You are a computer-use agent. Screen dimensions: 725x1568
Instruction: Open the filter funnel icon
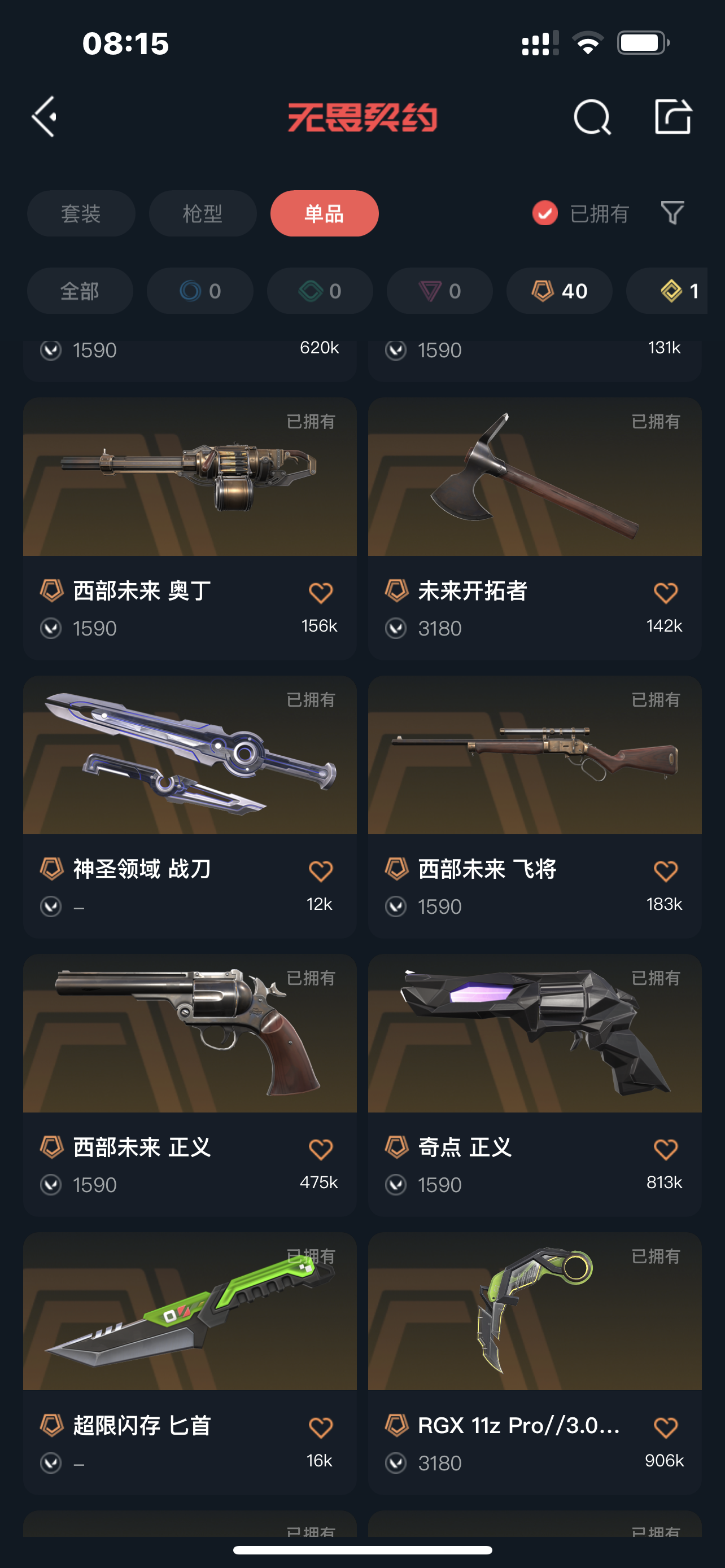[672, 213]
